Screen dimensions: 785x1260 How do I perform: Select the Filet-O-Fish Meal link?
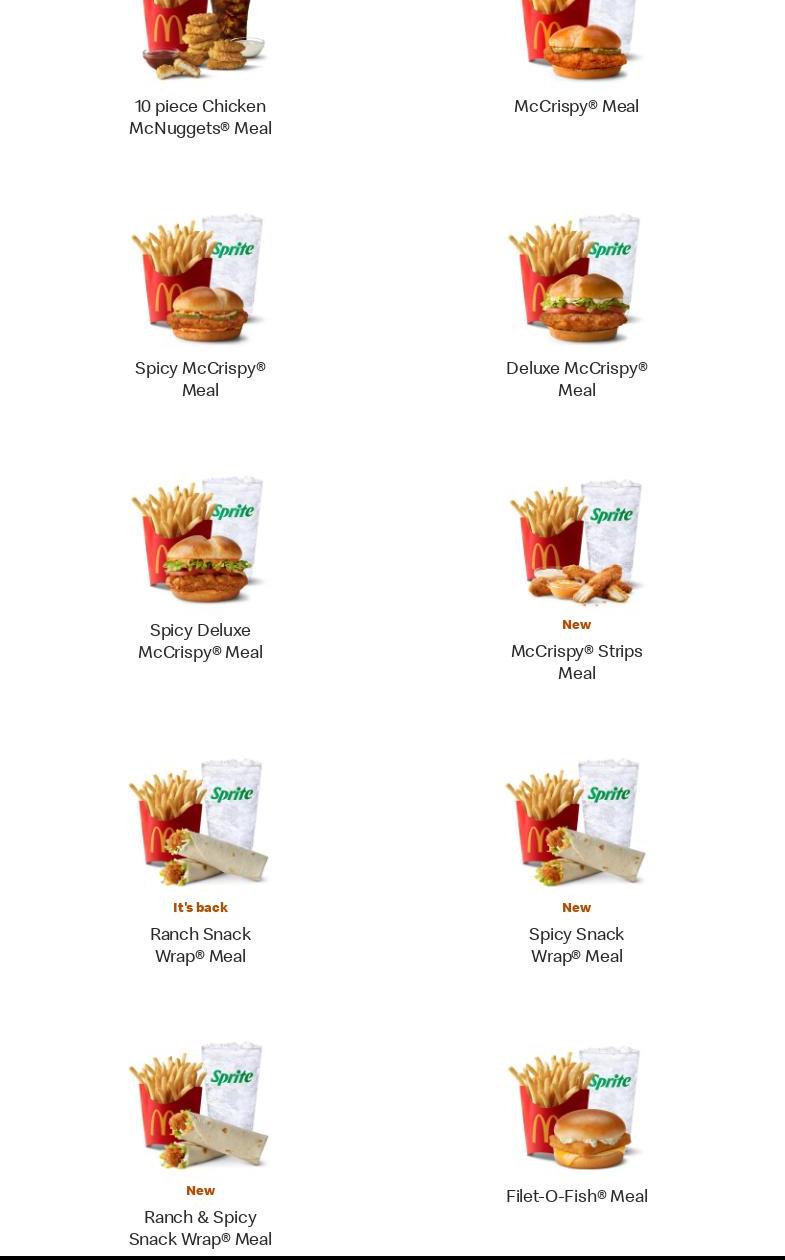[x=576, y=1196]
